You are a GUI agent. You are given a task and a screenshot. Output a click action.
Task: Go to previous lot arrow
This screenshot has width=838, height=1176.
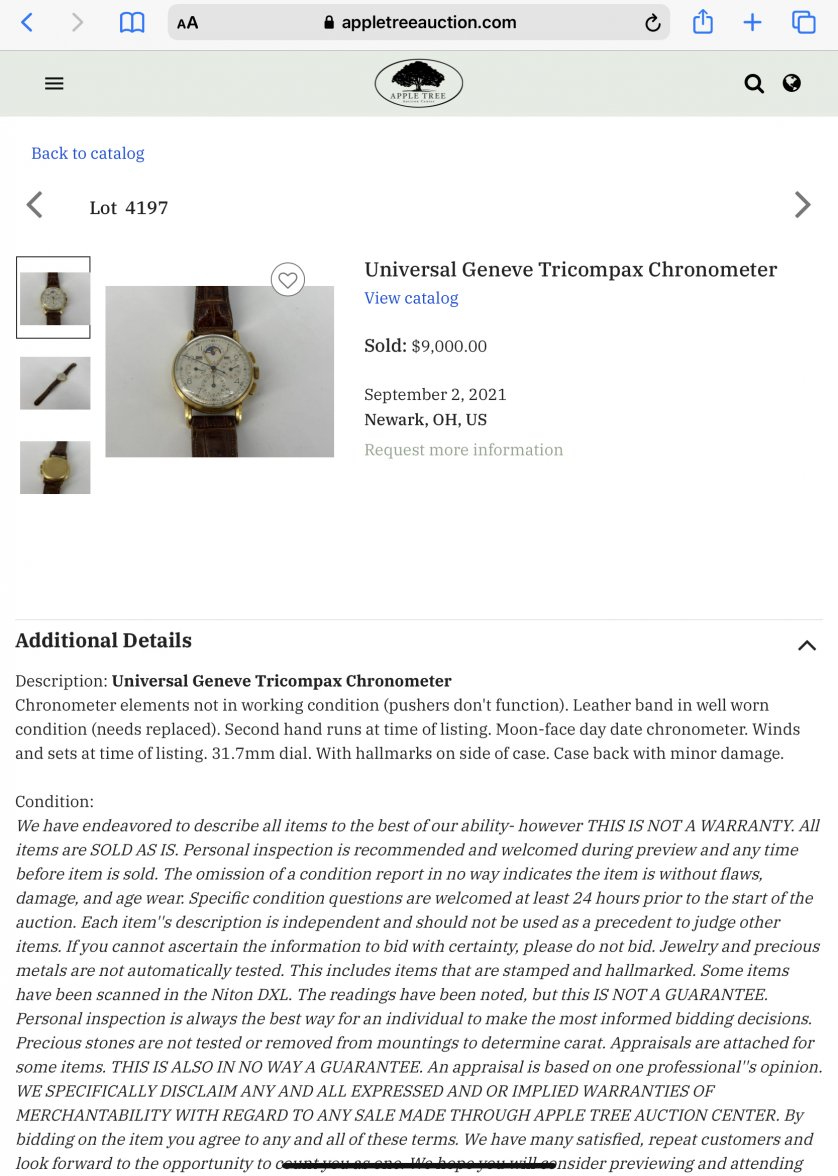pos(35,206)
